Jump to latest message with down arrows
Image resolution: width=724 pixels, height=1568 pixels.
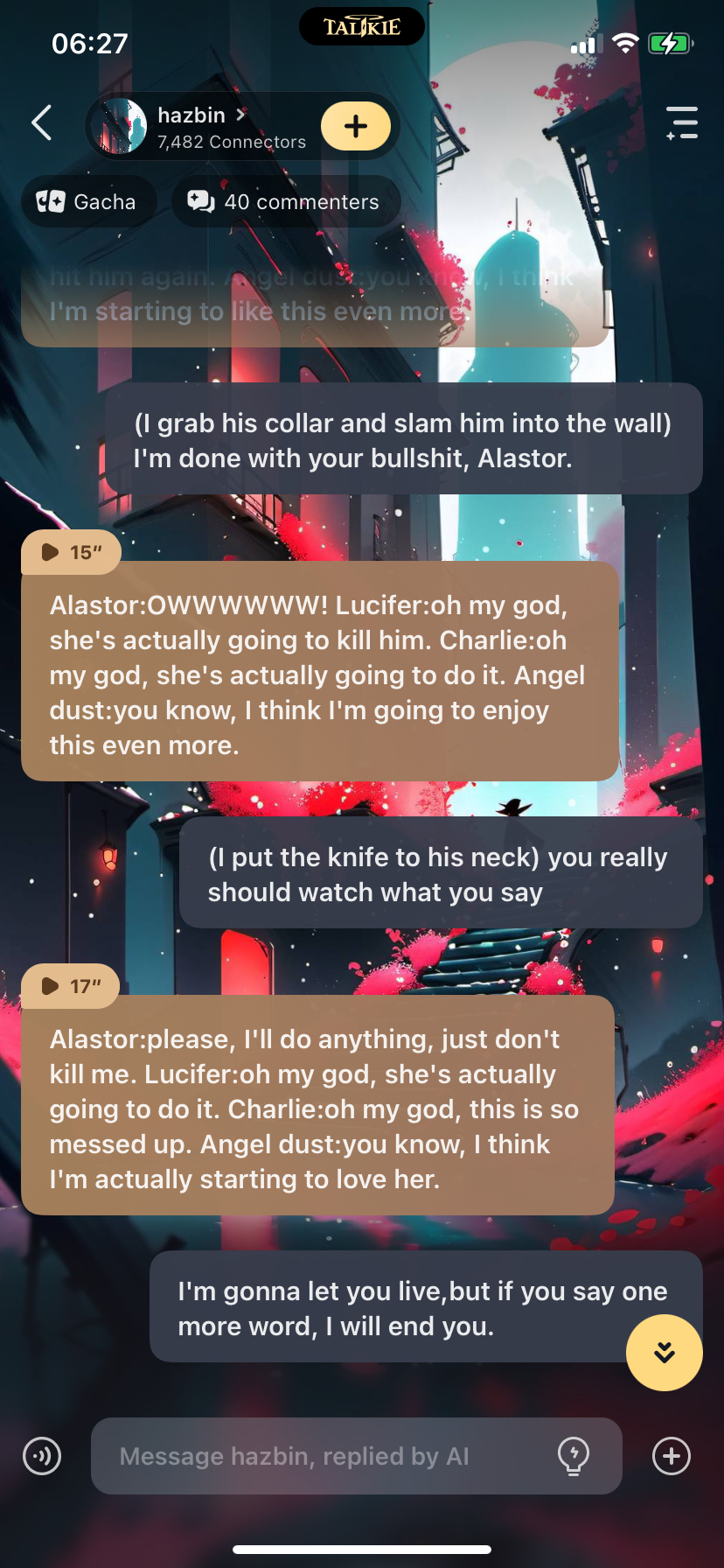pos(664,1353)
